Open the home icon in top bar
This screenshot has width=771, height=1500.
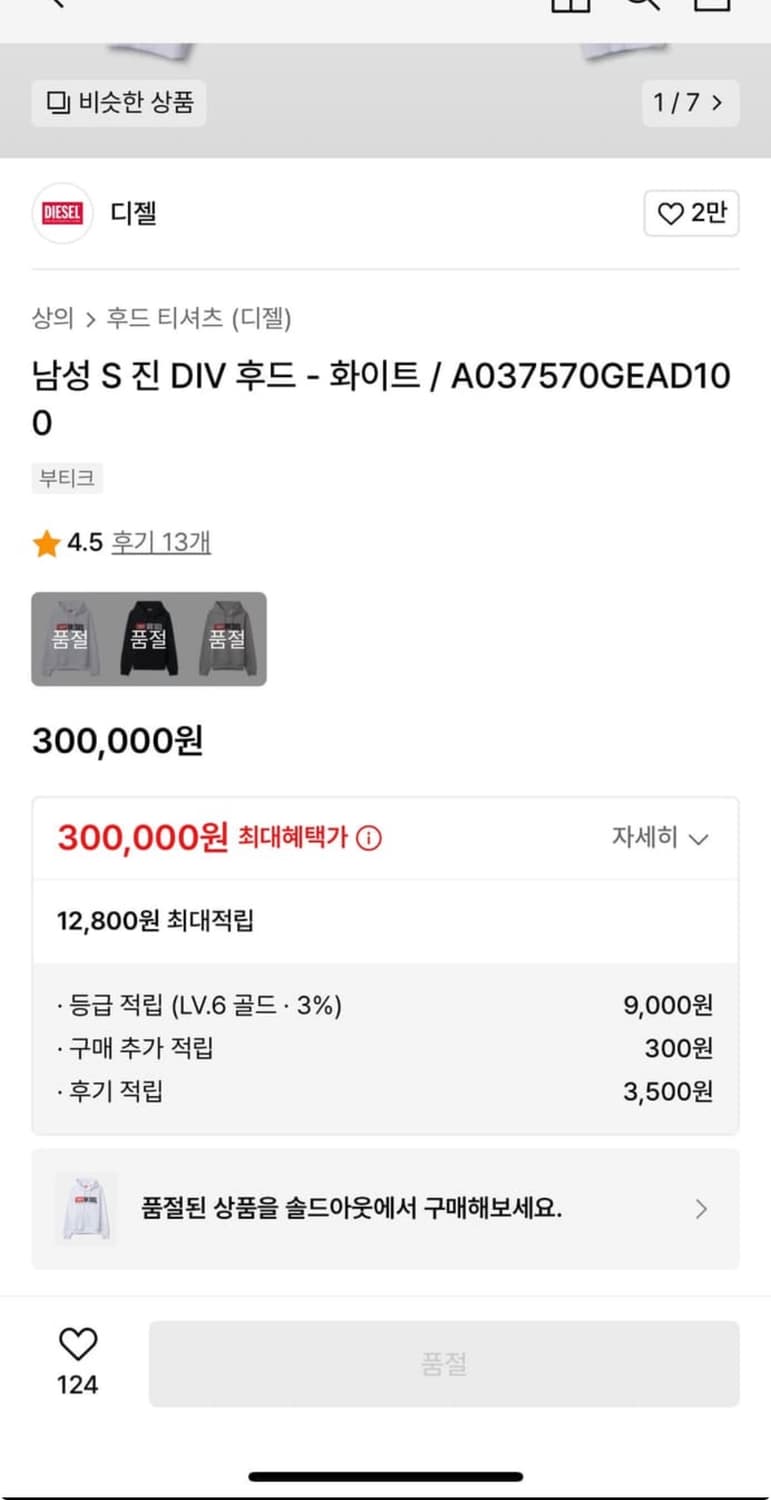click(x=570, y=5)
